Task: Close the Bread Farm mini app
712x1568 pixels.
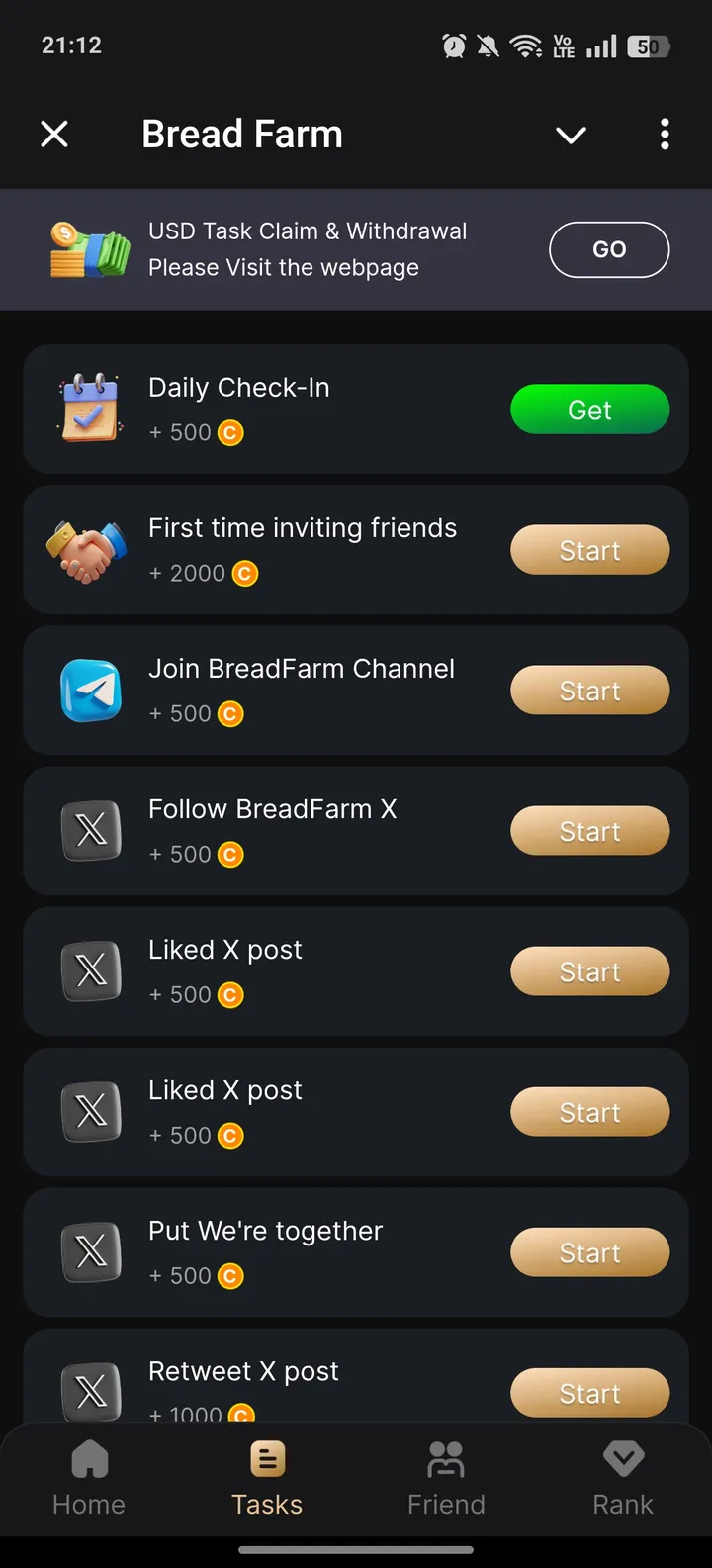Action: (x=54, y=134)
